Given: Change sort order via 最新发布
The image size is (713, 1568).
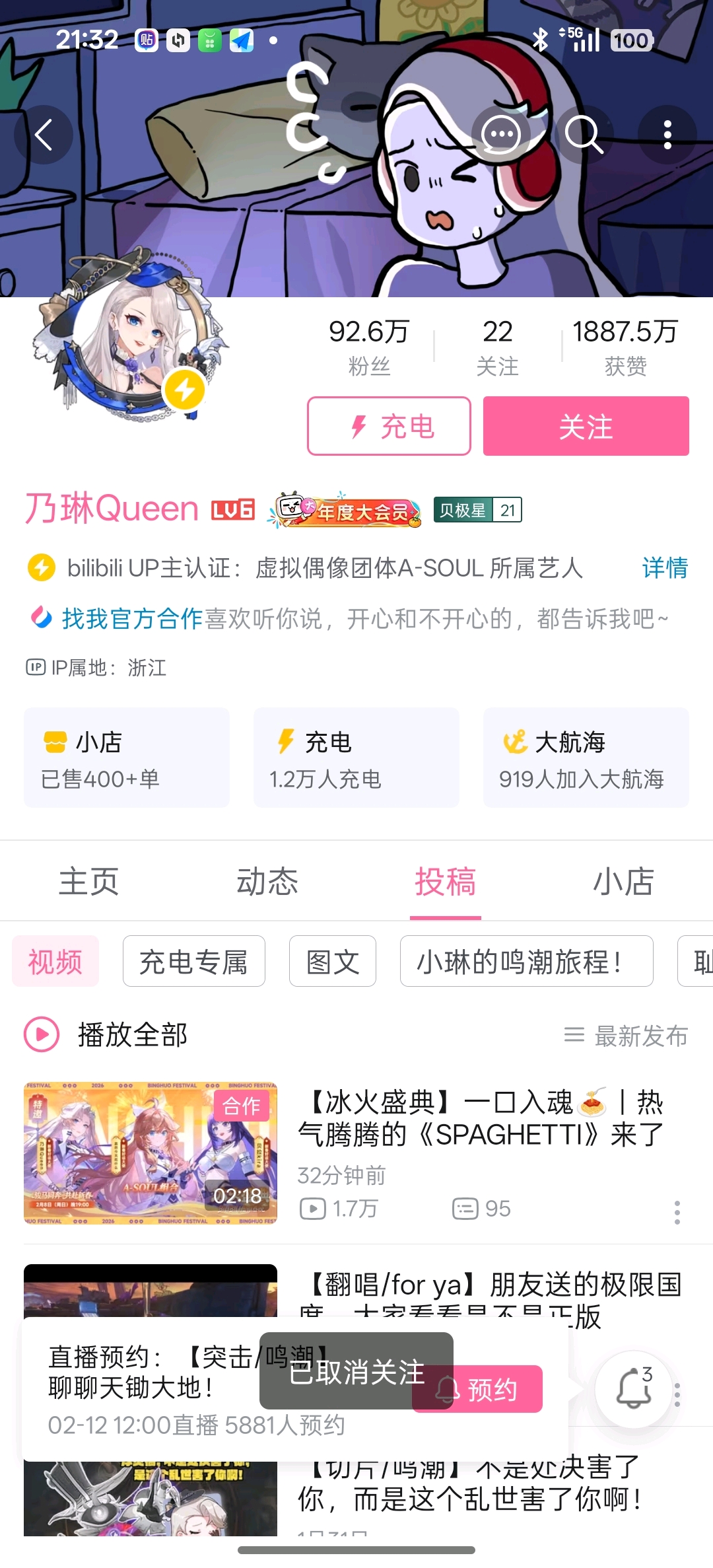Looking at the screenshot, I should click(x=627, y=1035).
